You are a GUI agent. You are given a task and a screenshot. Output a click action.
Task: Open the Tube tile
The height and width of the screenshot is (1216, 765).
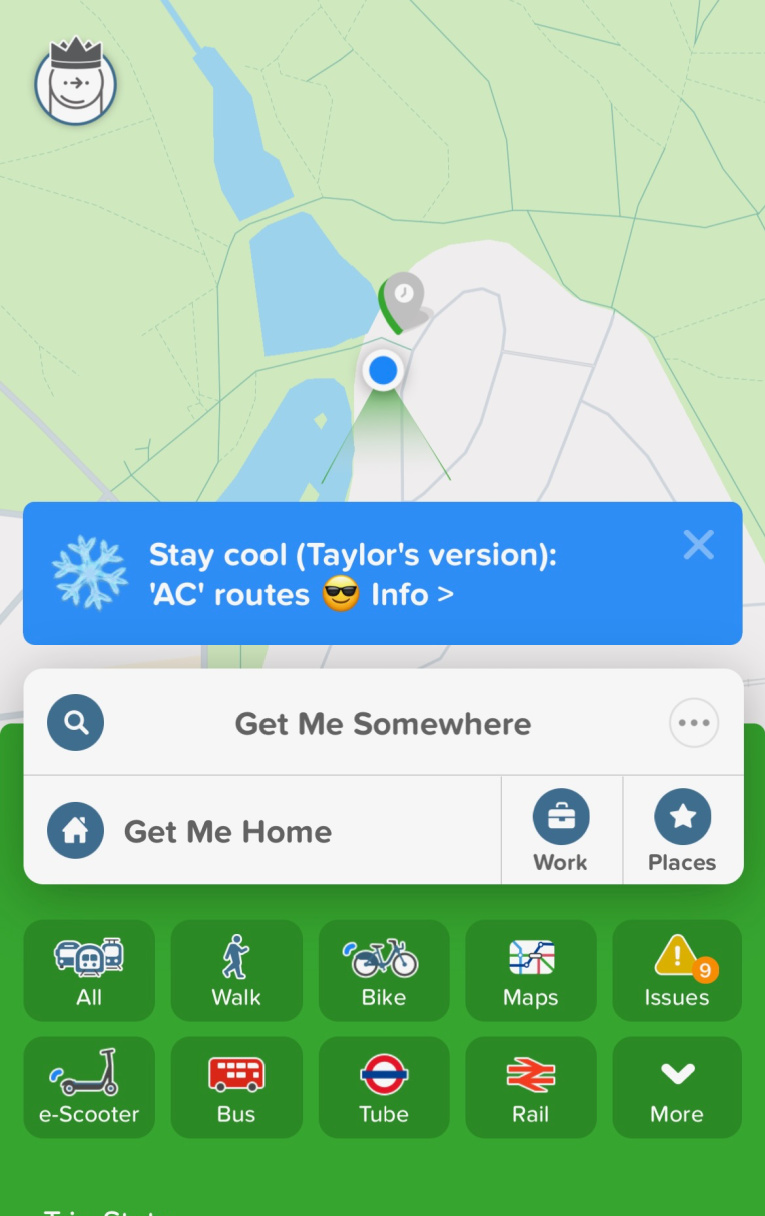(x=384, y=1087)
